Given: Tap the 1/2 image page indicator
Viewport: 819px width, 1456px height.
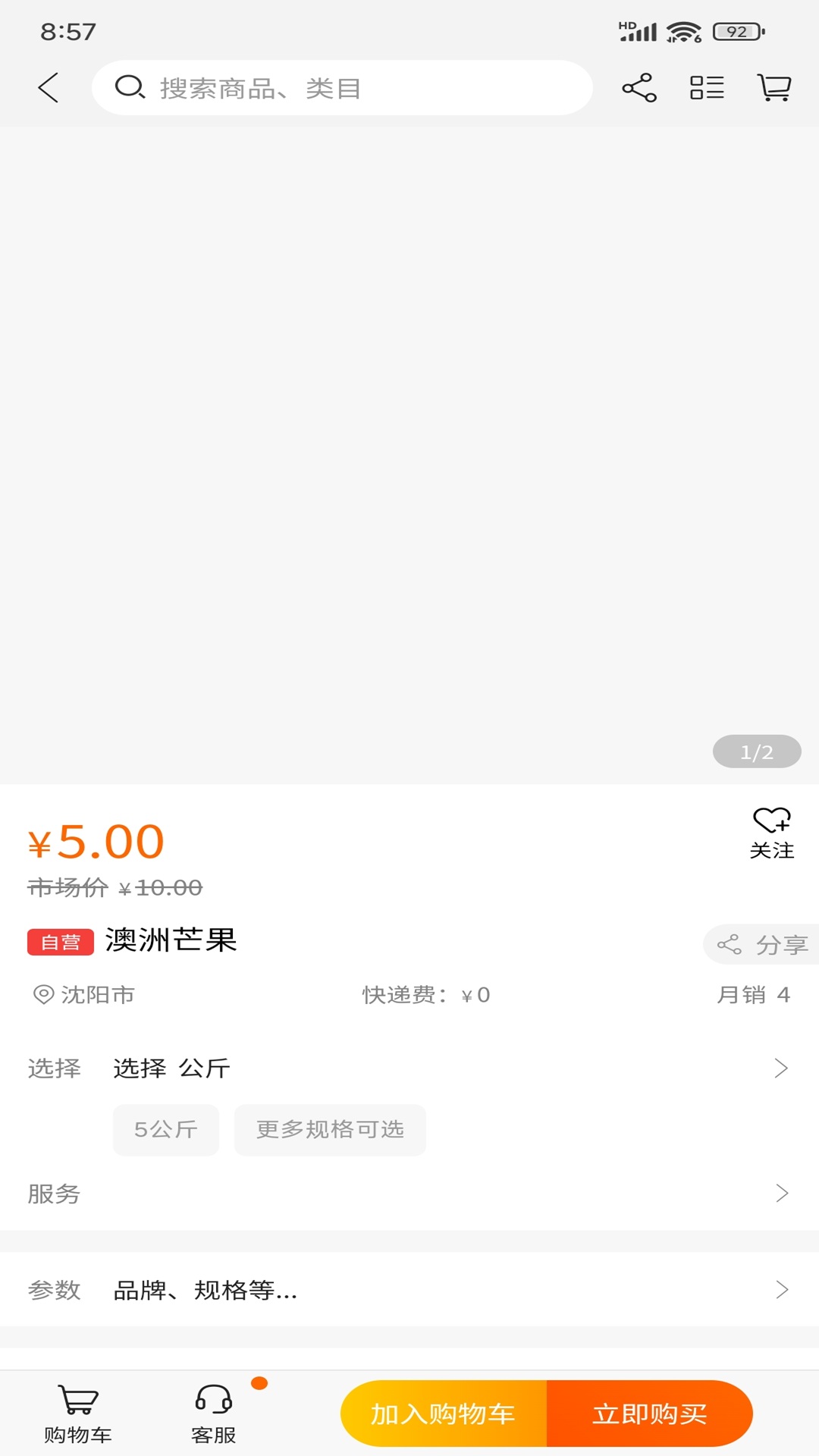Looking at the screenshot, I should 756,752.
